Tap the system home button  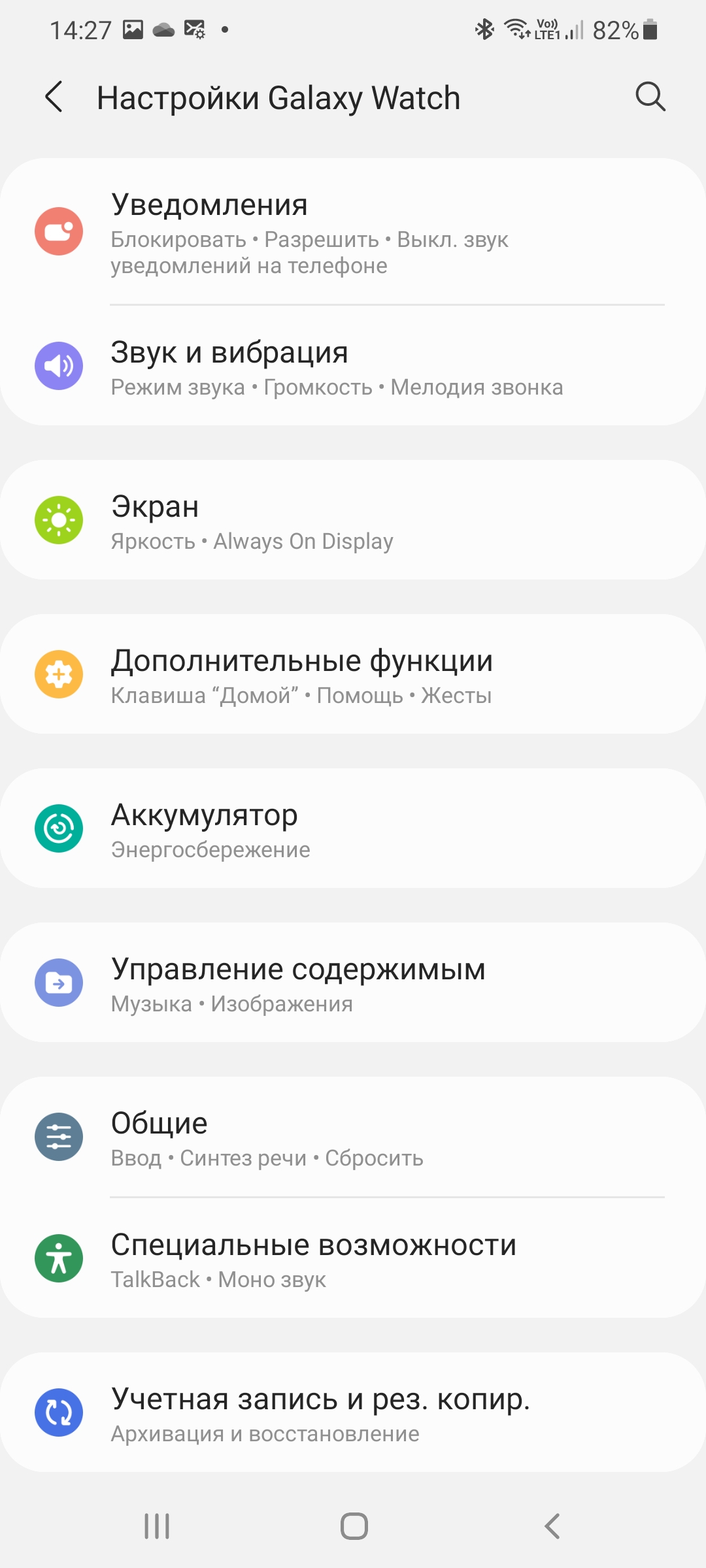(x=354, y=1527)
